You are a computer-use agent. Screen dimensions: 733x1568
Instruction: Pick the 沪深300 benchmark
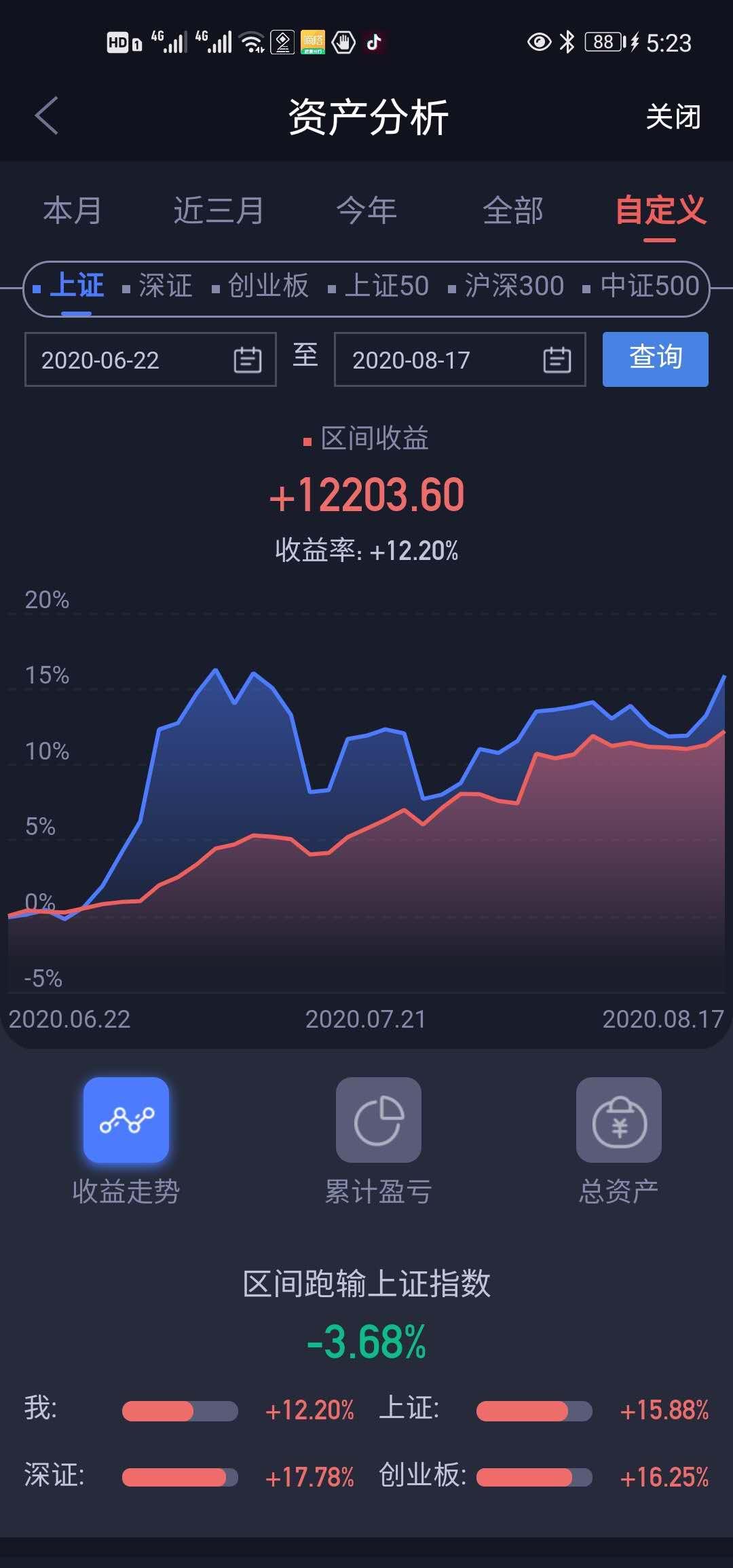click(514, 286)
